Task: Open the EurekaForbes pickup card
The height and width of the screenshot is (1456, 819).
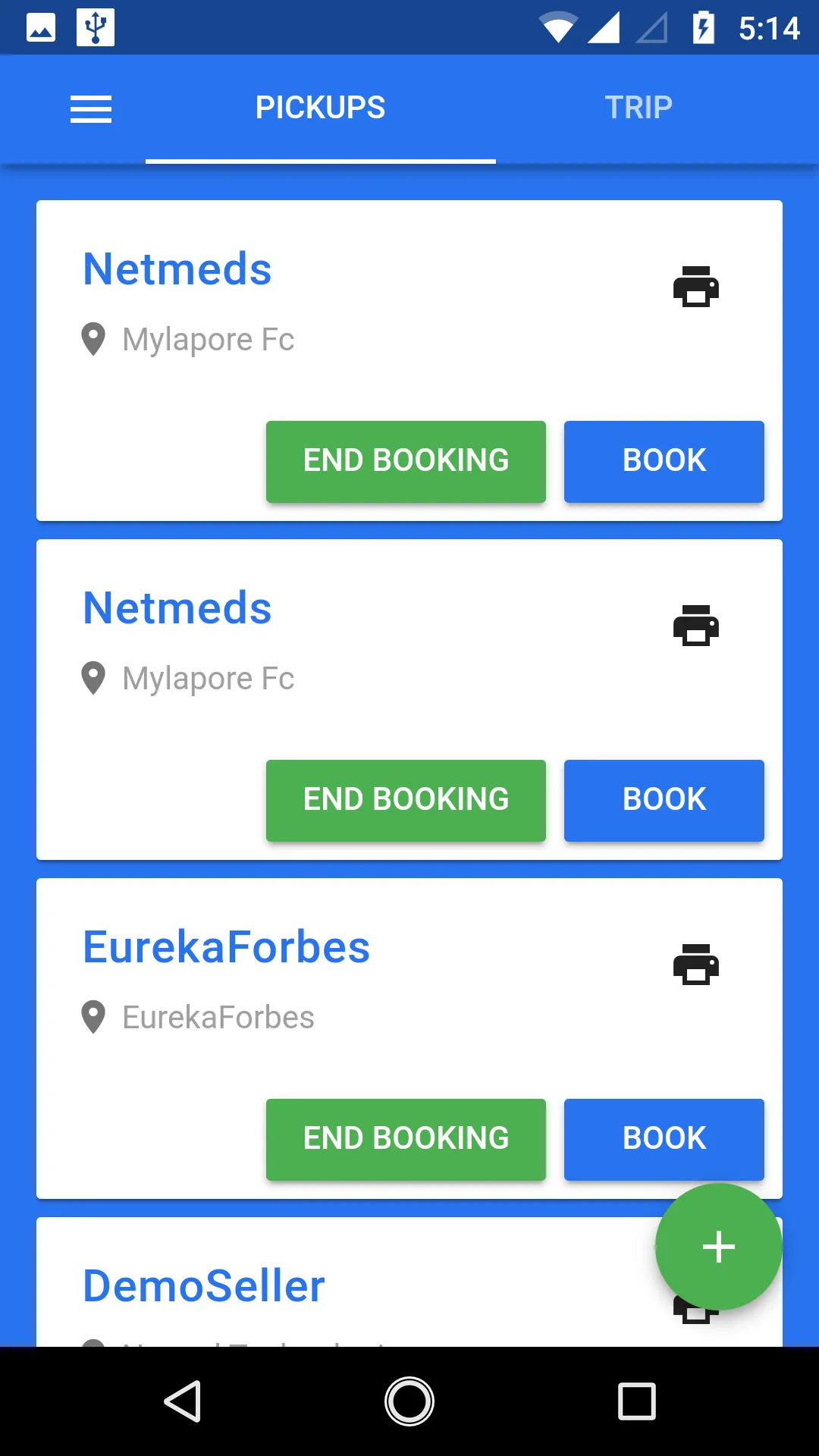Action: [x=226, y=948]
